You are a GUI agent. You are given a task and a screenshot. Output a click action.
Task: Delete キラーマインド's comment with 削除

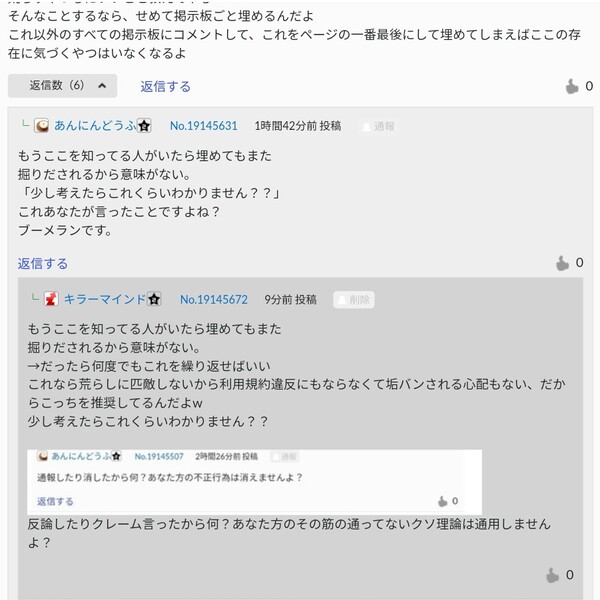[356, 299]
